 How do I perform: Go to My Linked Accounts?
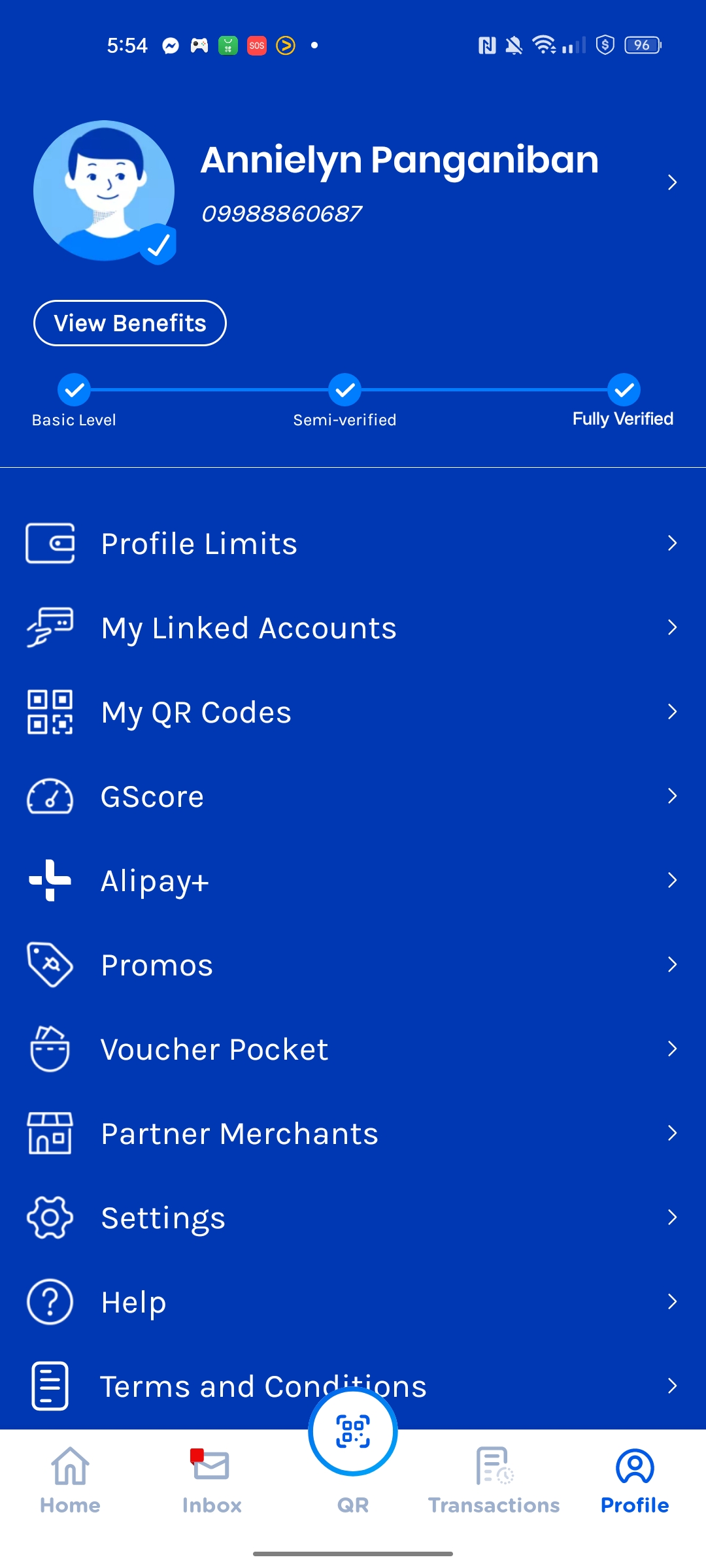(x=353, y=628)
